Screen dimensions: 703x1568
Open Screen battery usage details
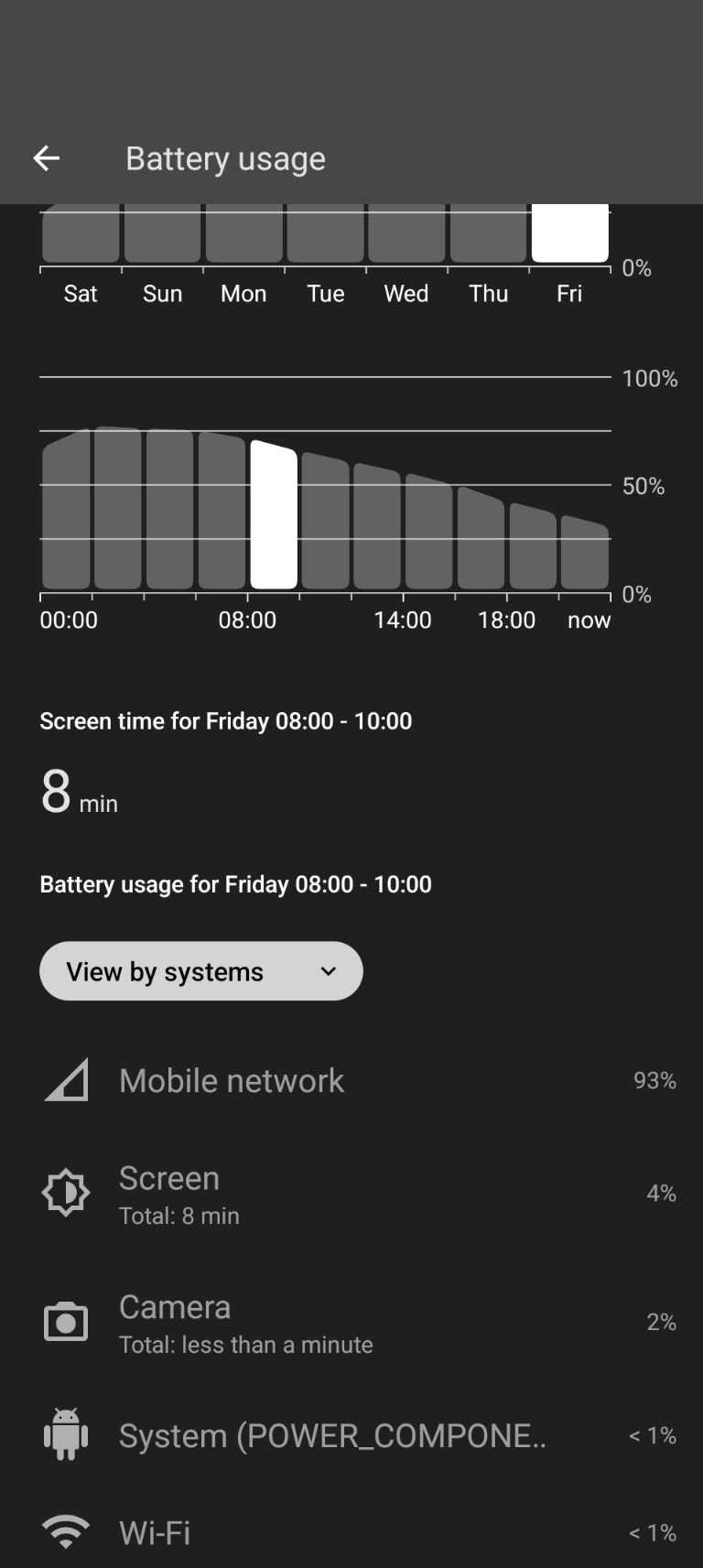[x=351, y=1194]
